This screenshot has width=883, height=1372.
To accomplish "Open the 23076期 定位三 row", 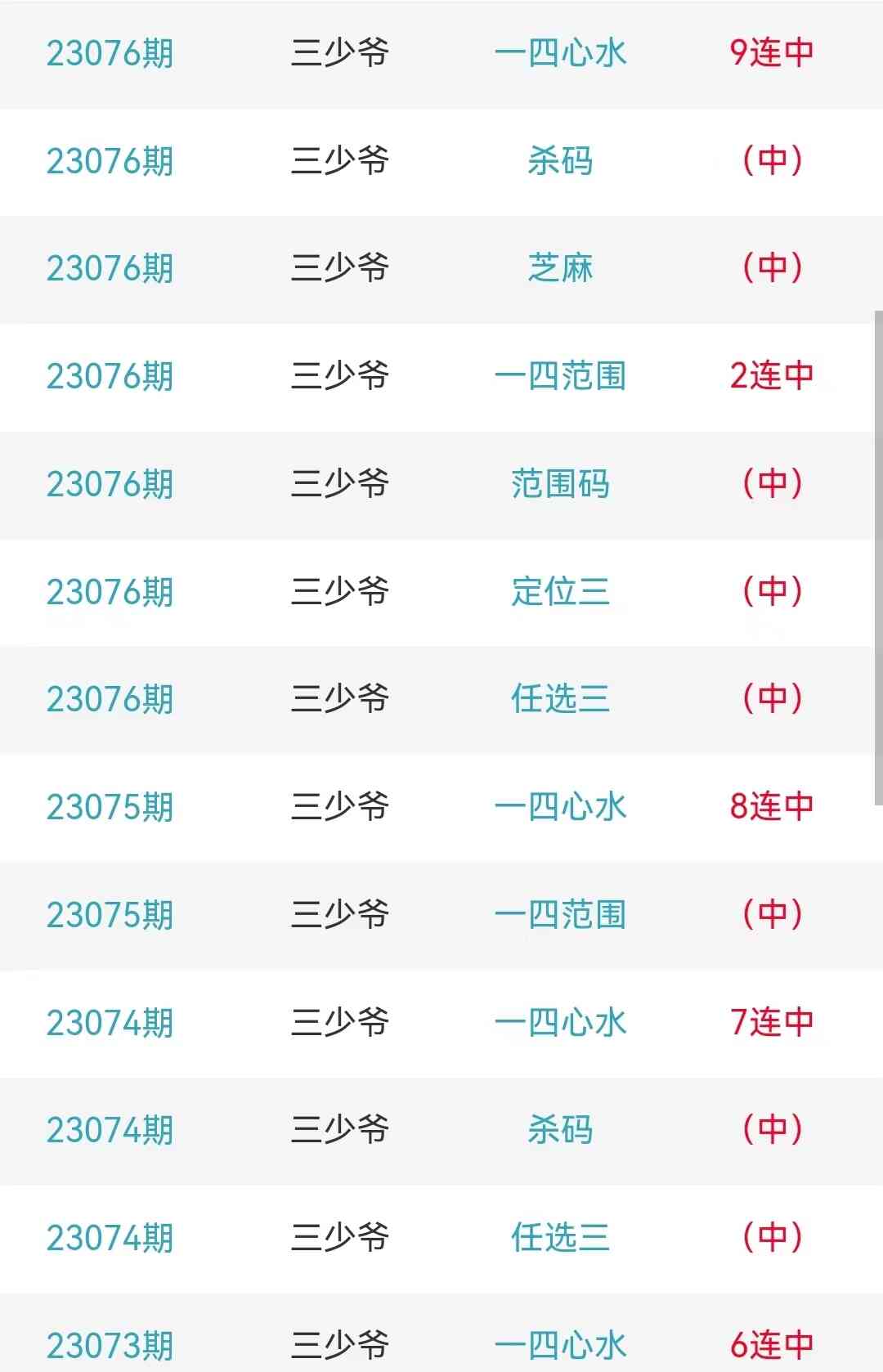I will tap(560, 592).
